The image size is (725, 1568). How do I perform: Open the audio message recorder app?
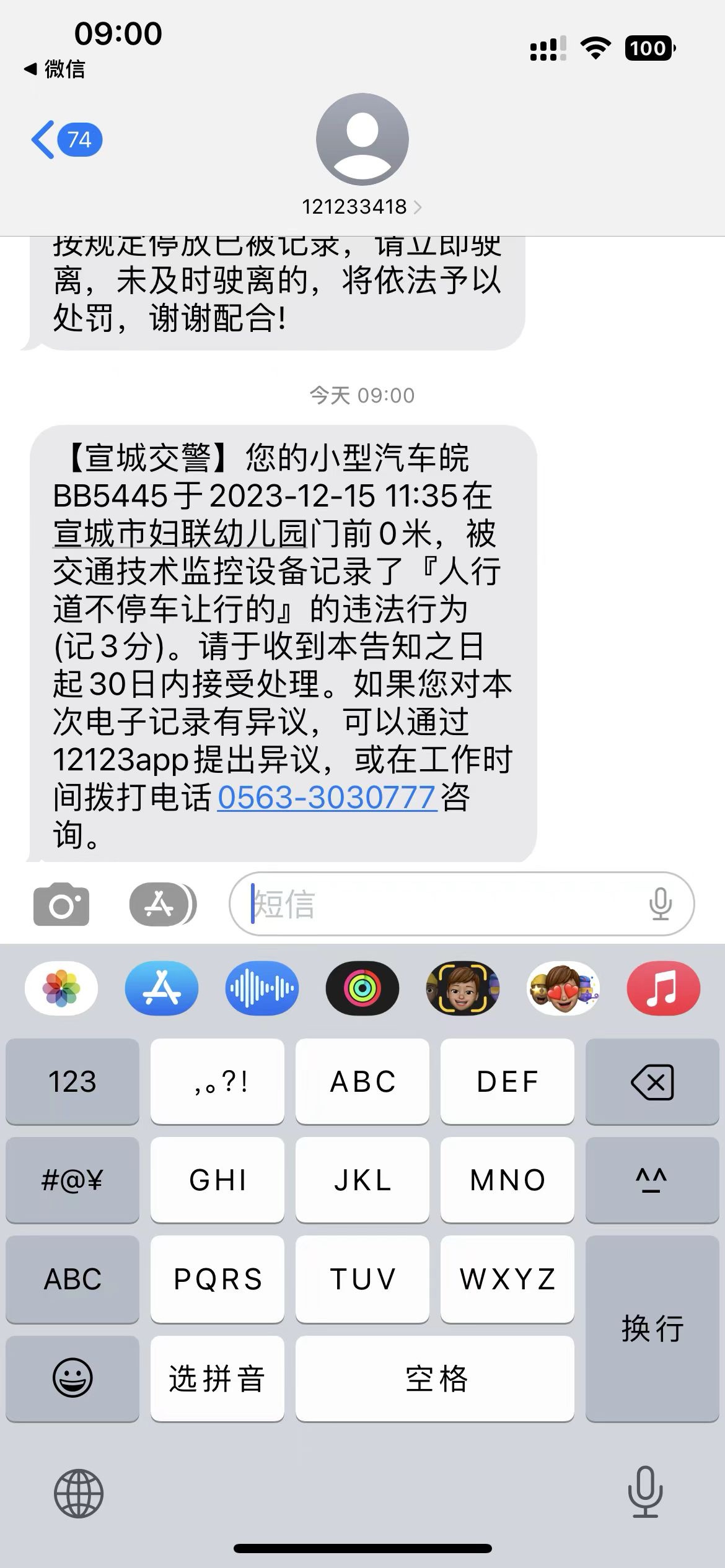click(x=261, y=988)
